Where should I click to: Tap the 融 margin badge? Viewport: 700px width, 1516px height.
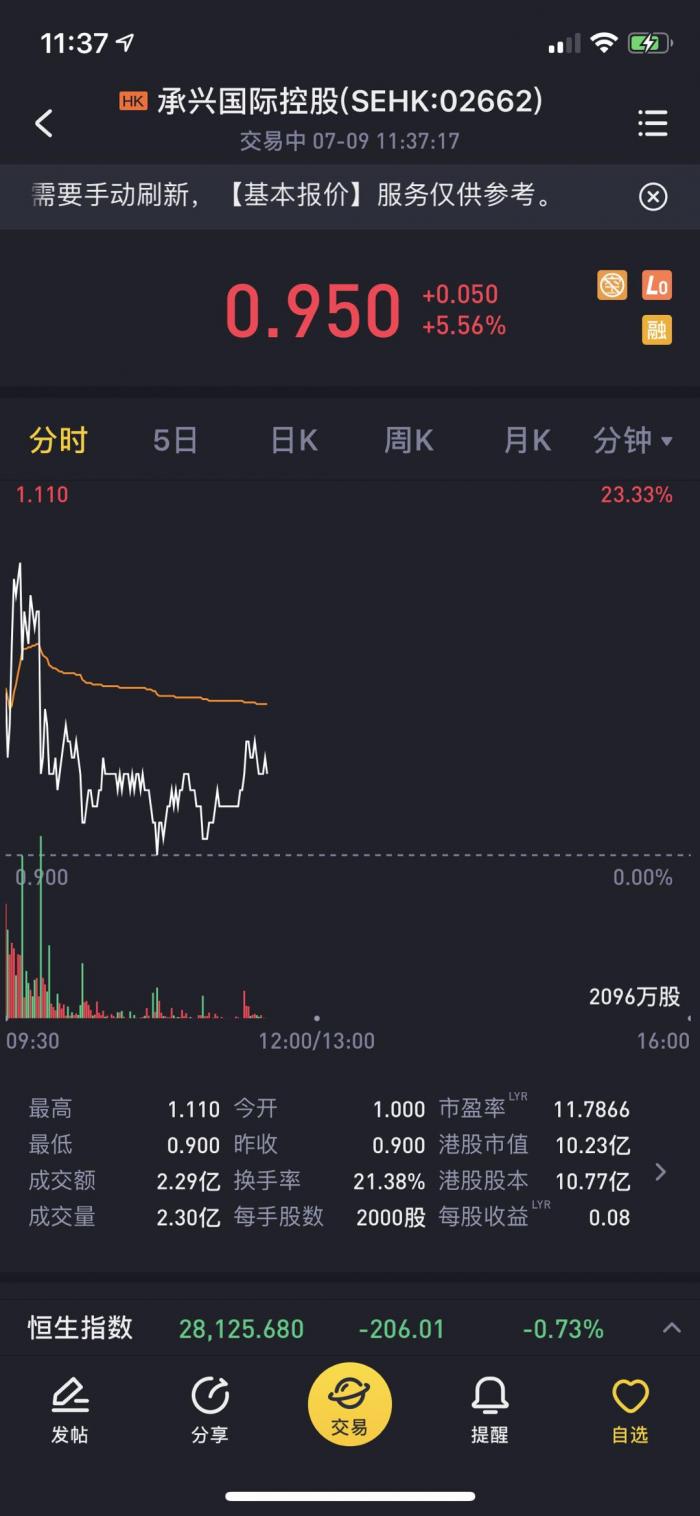pos(657,329)
